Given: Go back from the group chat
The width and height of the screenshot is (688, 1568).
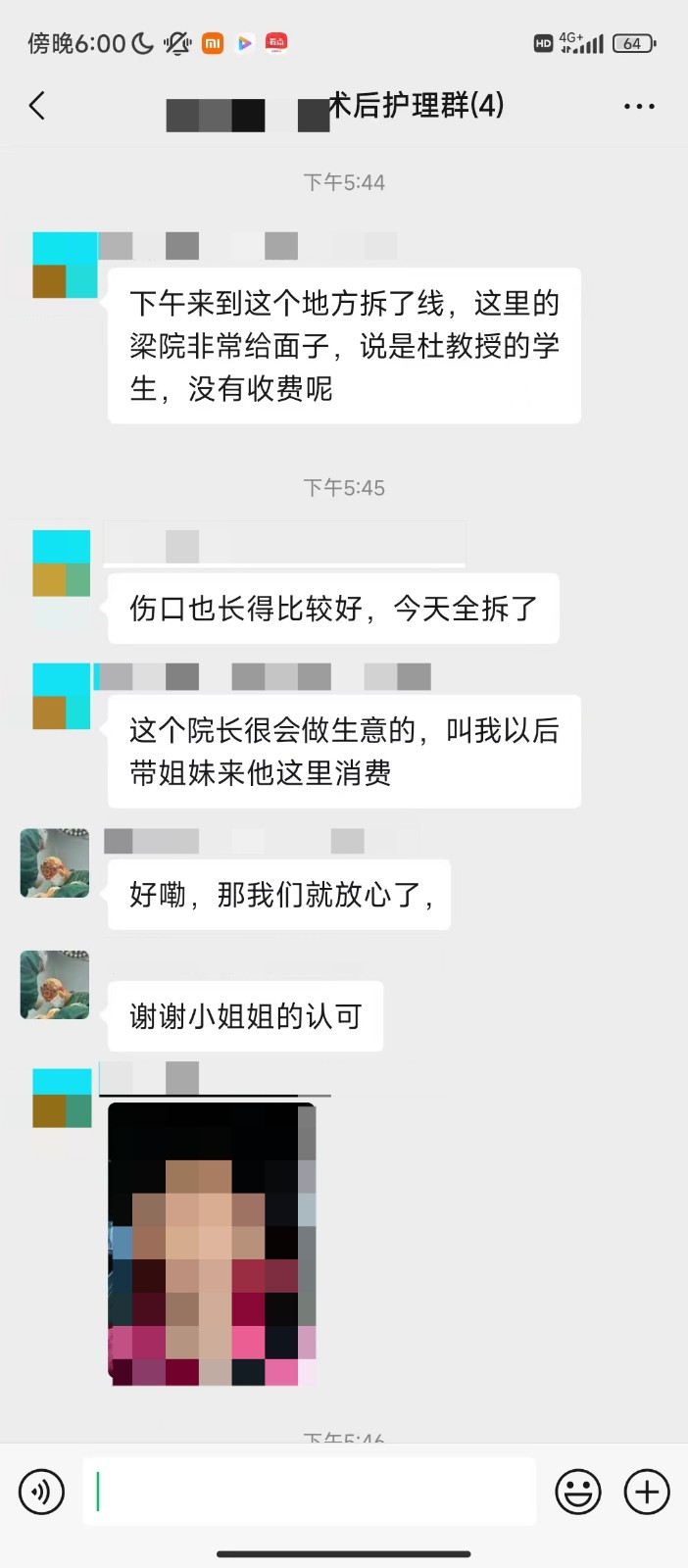Looking at the screenshot, I should click(x=37, y=106).
